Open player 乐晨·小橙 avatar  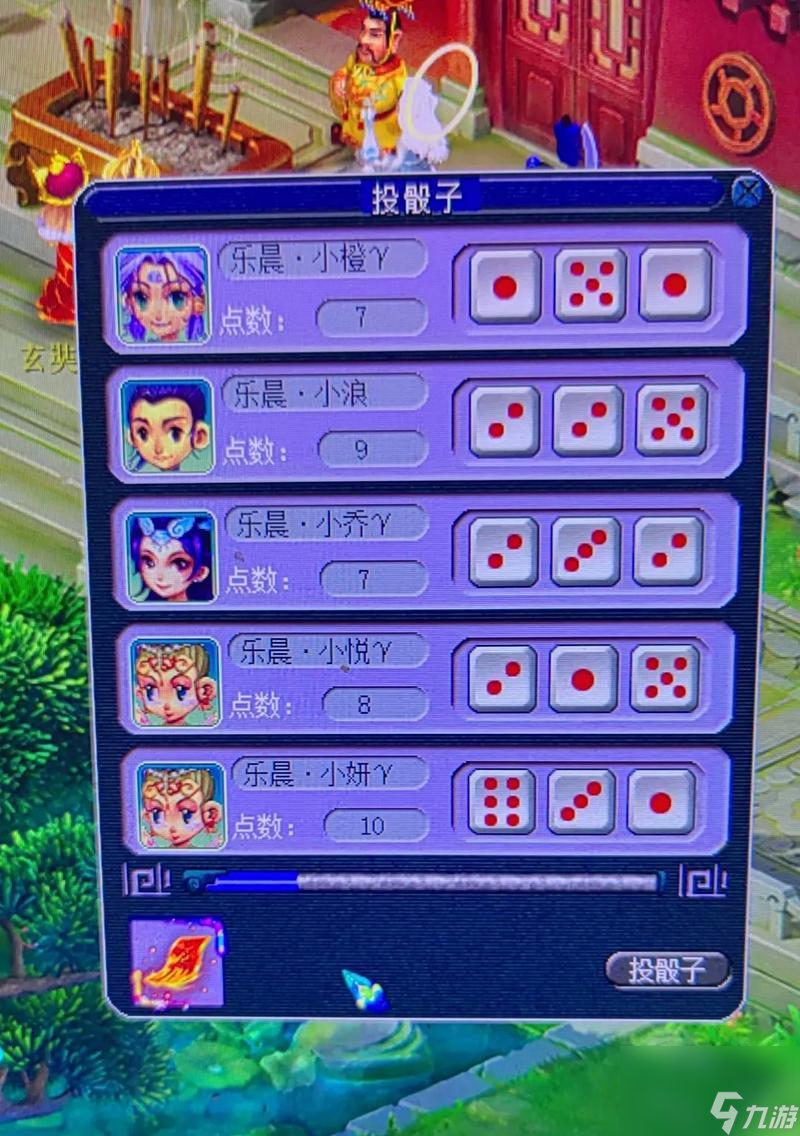pos(162,295)
